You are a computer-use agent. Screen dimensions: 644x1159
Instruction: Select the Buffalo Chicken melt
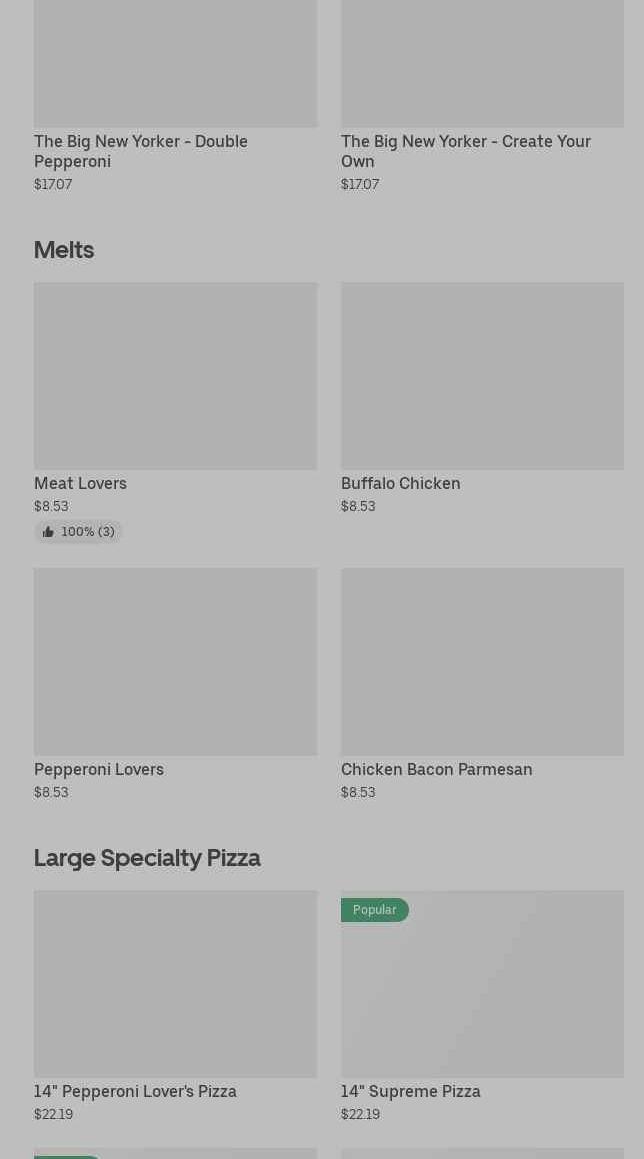point(482,399)
